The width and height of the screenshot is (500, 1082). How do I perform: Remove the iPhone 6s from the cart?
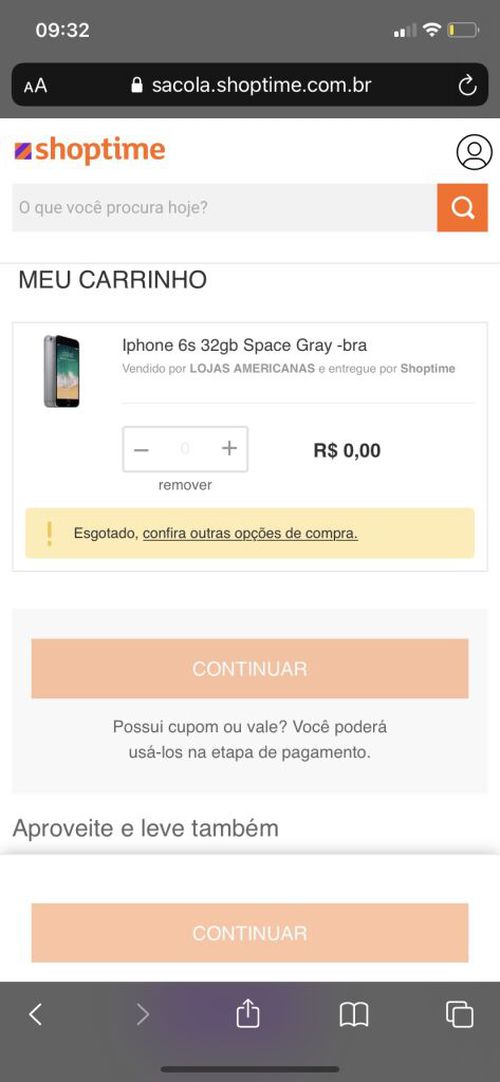pos(185,485)
